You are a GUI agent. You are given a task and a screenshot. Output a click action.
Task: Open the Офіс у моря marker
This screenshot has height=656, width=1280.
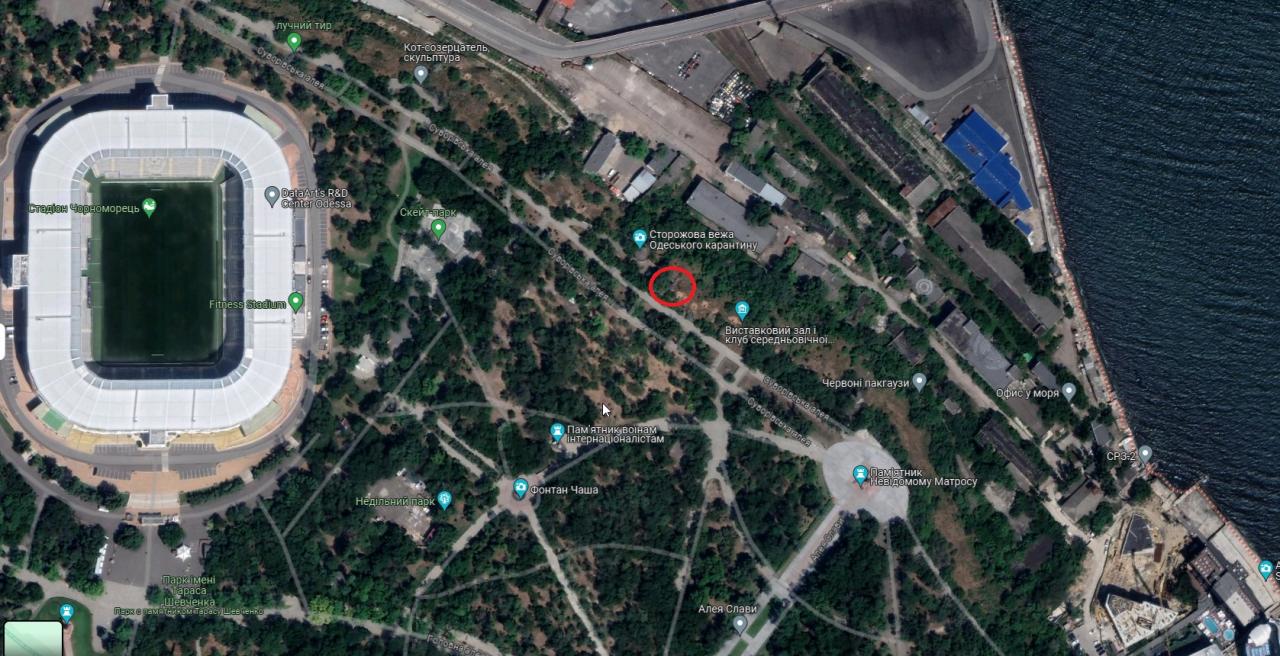pyautogui.click(x=1068, y=391)
